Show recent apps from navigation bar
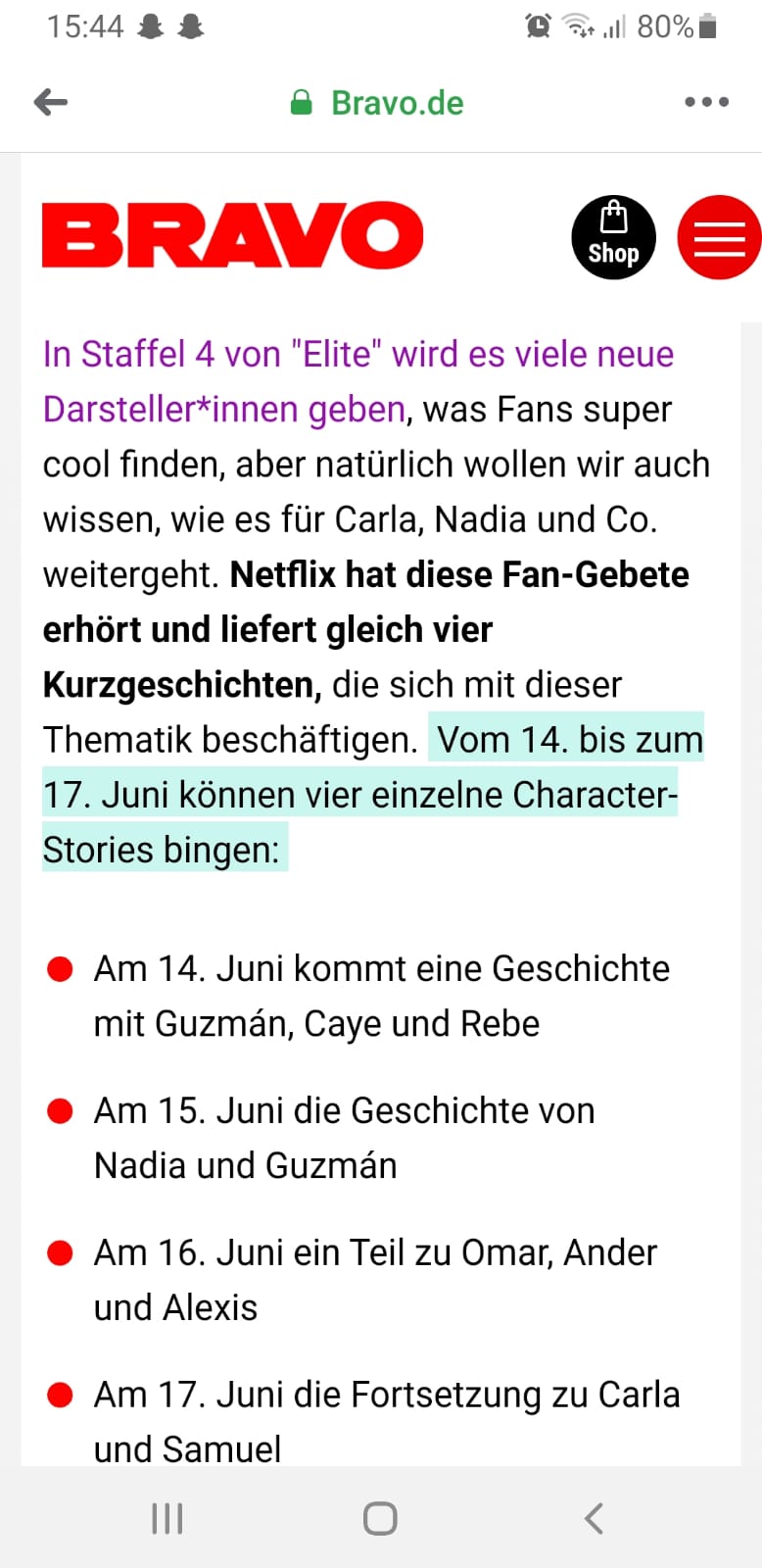This screenshot has width=762, height=1568. point(167,1519)
